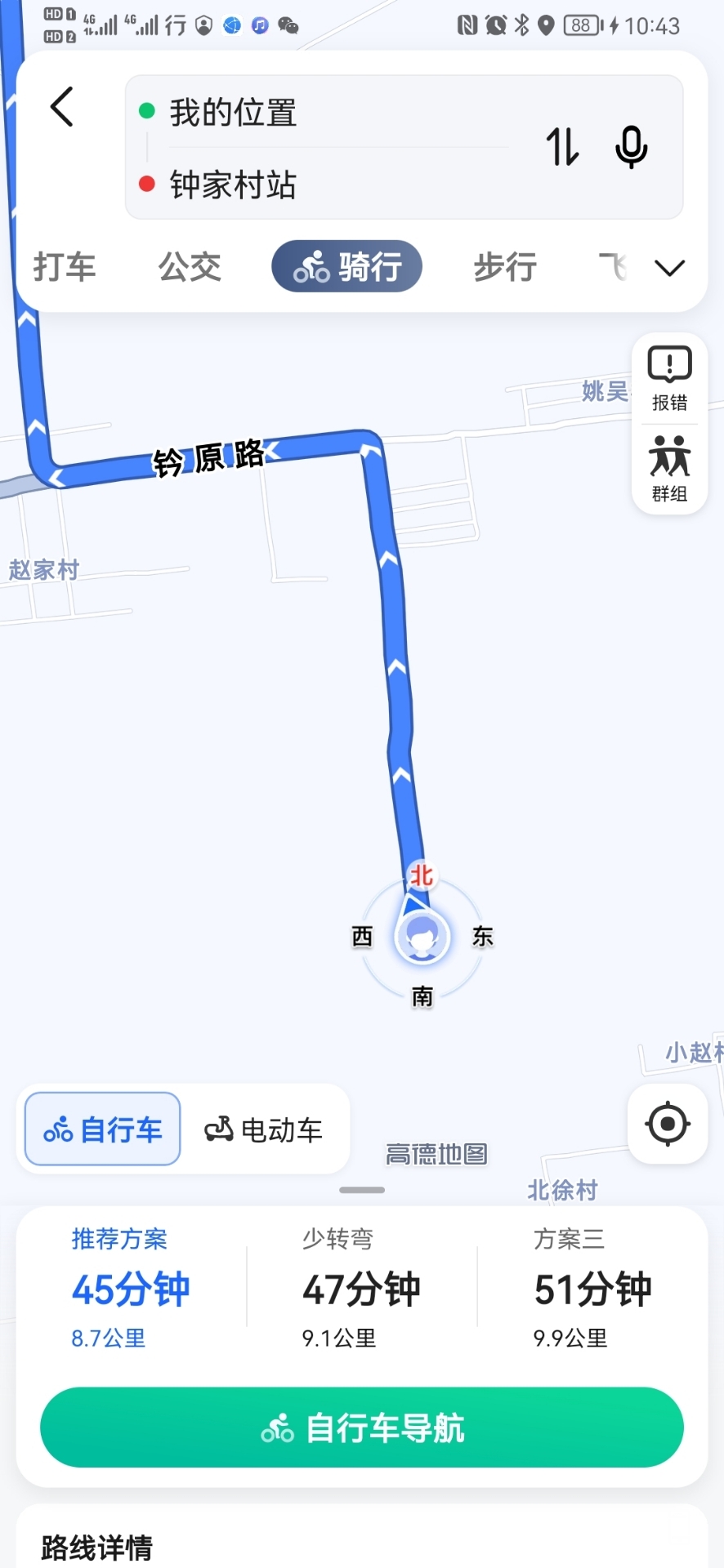This screenshot has width=724, height=1568.
Task: Swap start and destination points
Action: click(x=562, y=148)
